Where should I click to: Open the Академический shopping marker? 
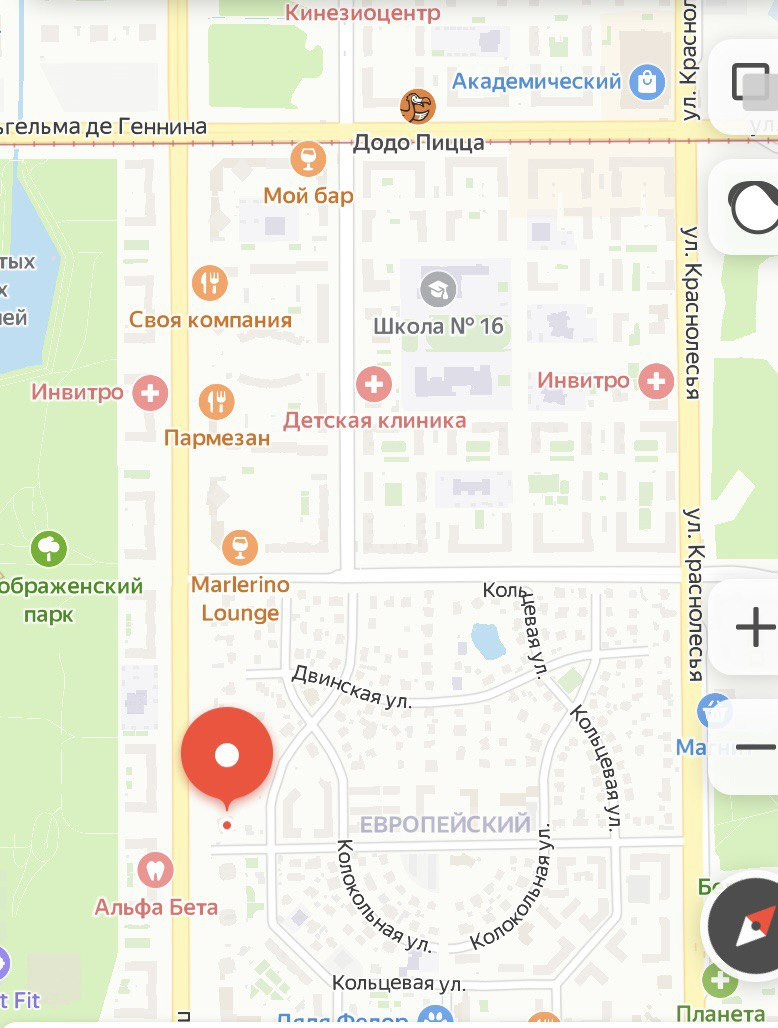click(647, 82)
